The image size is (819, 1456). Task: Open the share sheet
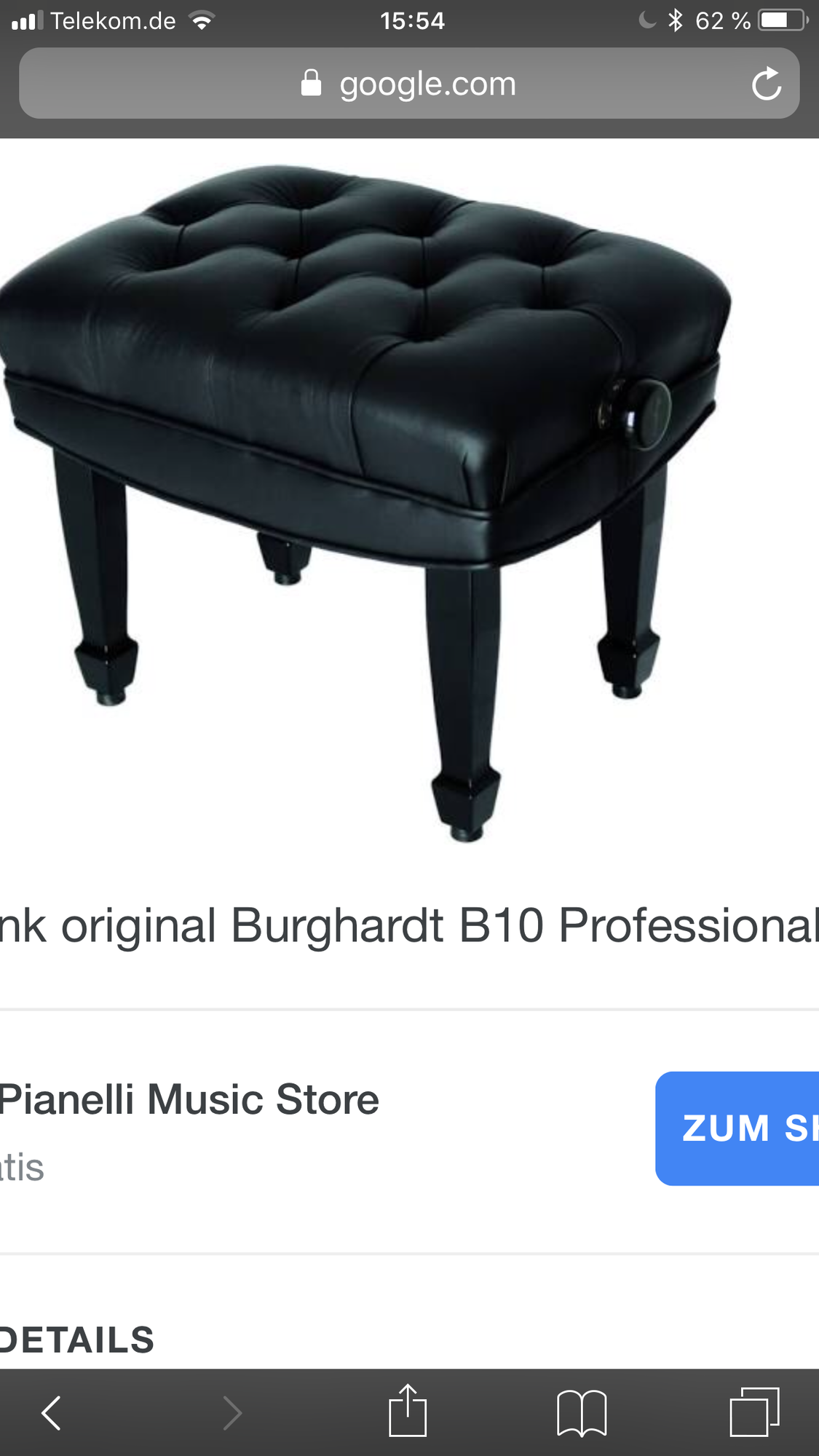[408, 1412]
